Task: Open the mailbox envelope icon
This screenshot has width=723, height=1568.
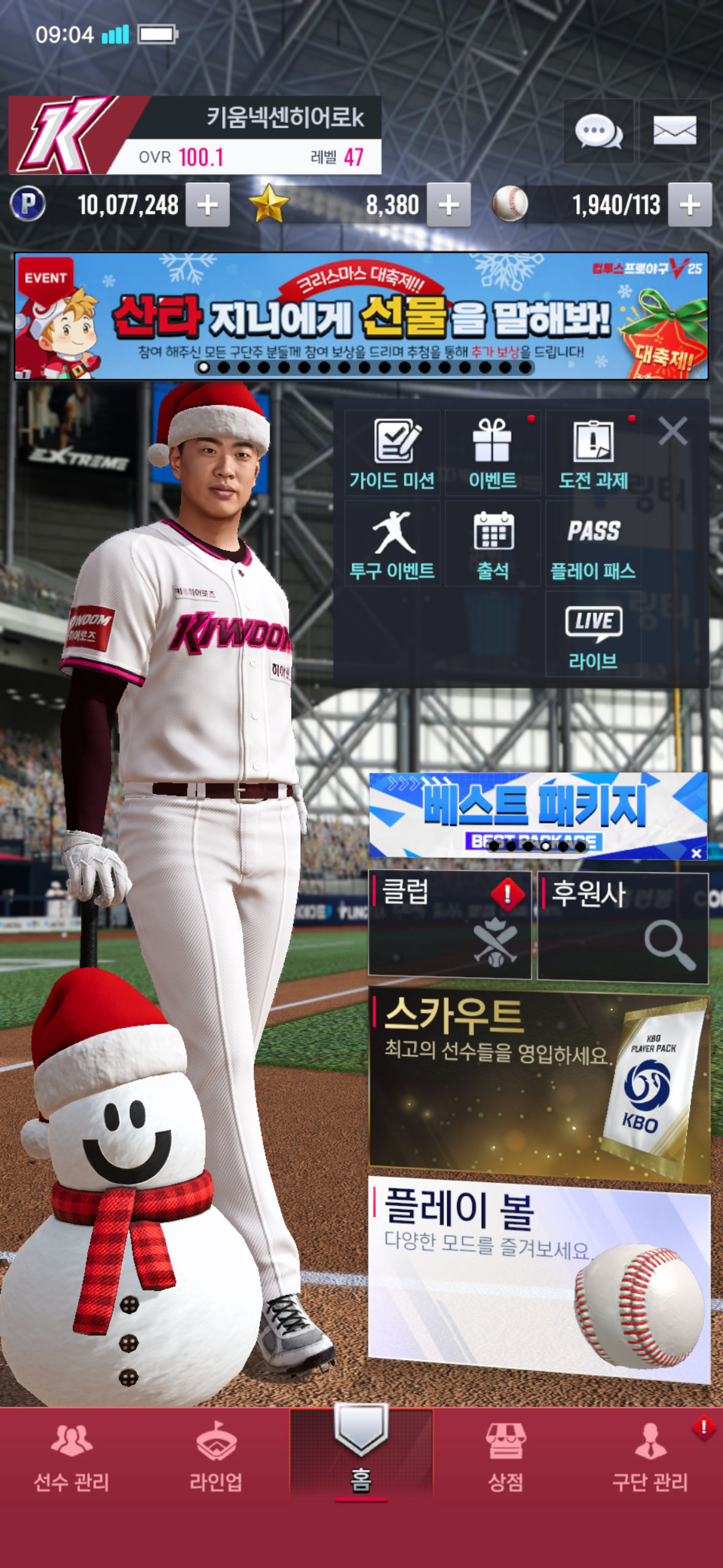Action: point(675,131)
